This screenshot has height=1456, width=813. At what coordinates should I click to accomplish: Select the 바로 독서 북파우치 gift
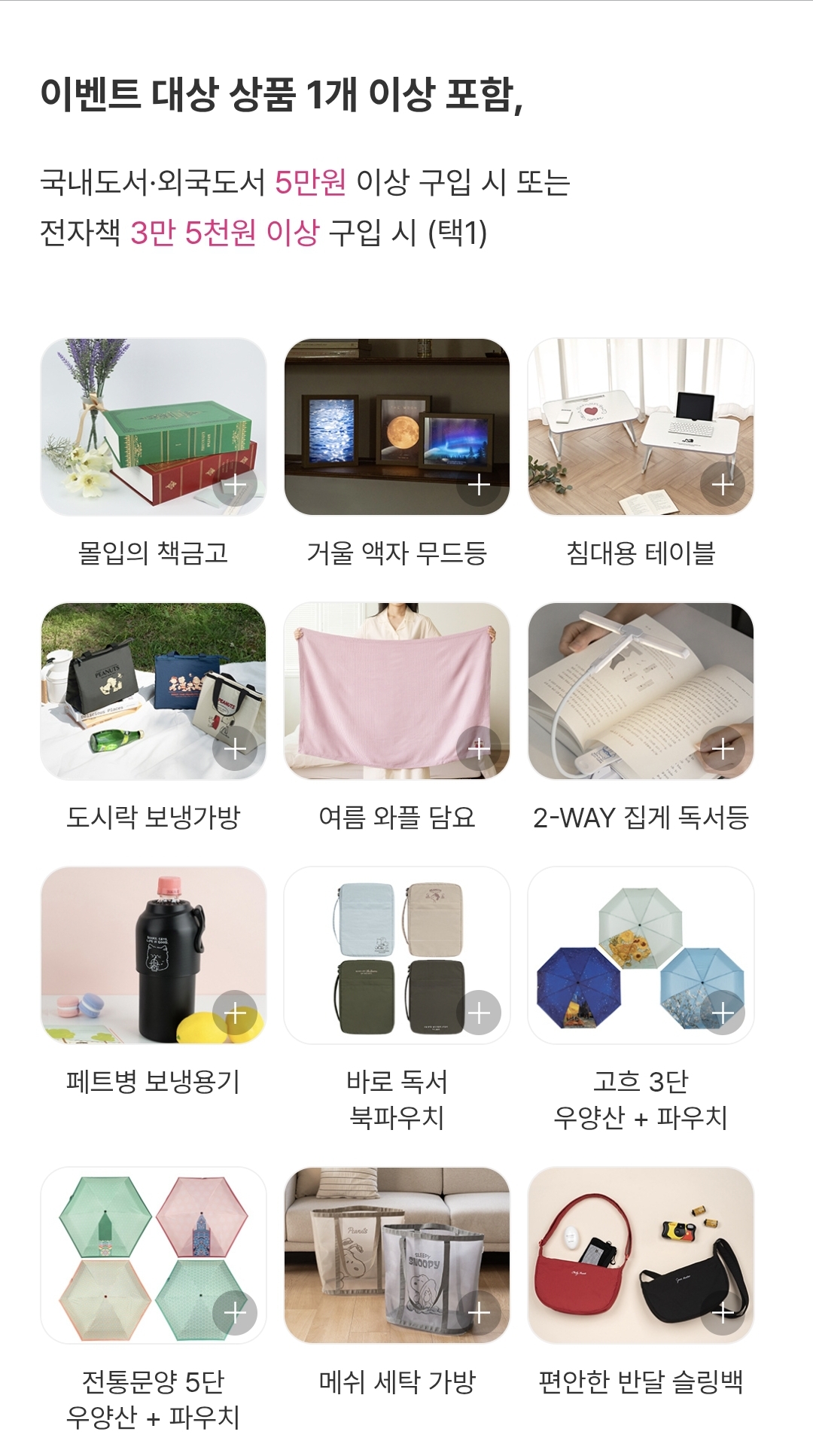pyautogui.click(x=397, y=955)
